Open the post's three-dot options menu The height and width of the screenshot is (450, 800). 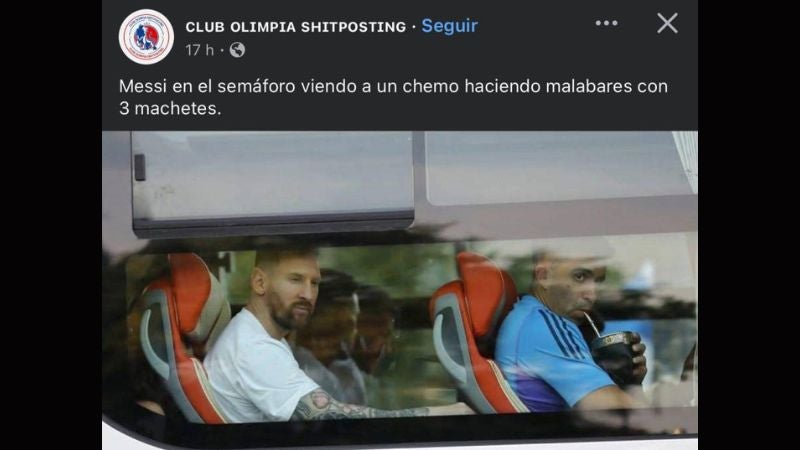(606, 23)
